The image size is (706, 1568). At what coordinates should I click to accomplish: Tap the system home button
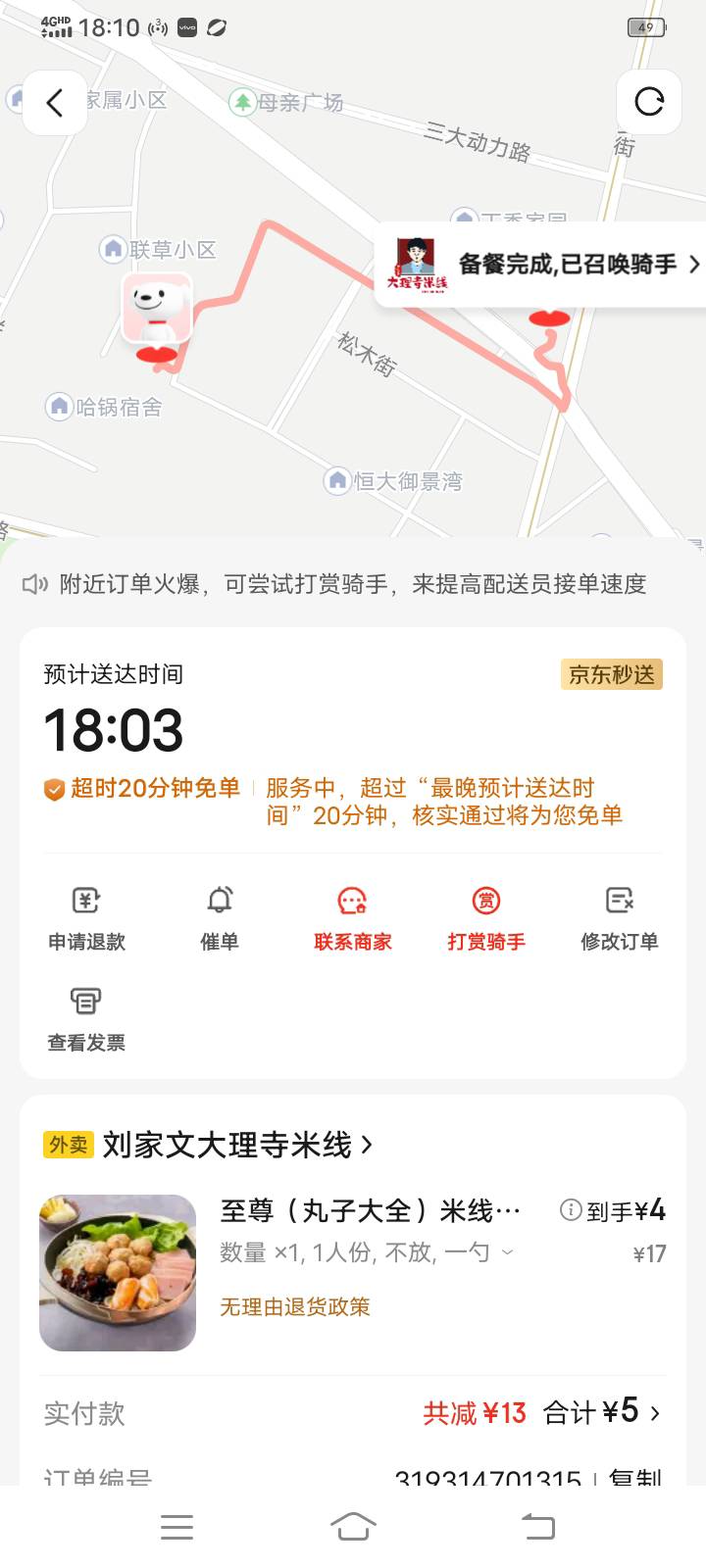353,1526
